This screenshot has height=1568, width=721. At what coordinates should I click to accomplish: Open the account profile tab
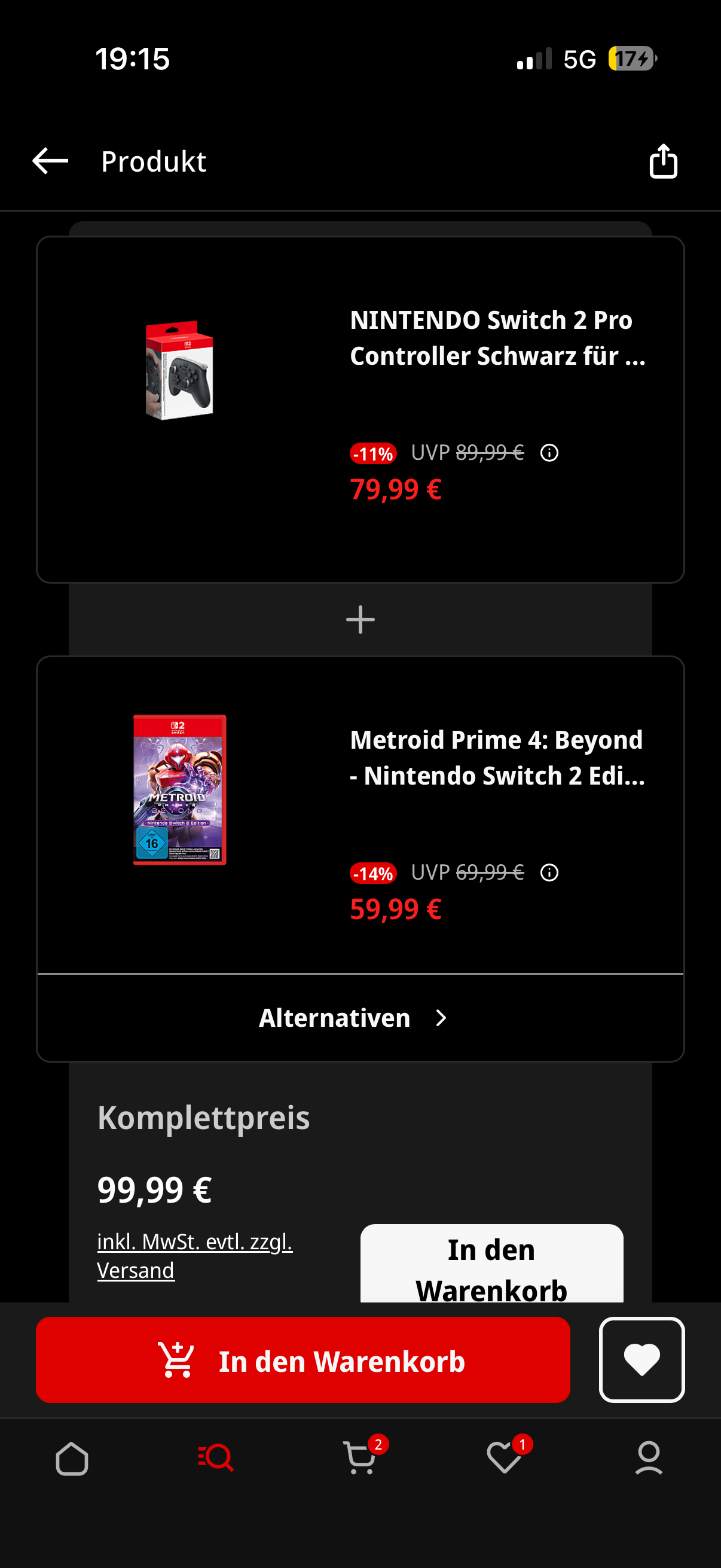pos(649,1459)
